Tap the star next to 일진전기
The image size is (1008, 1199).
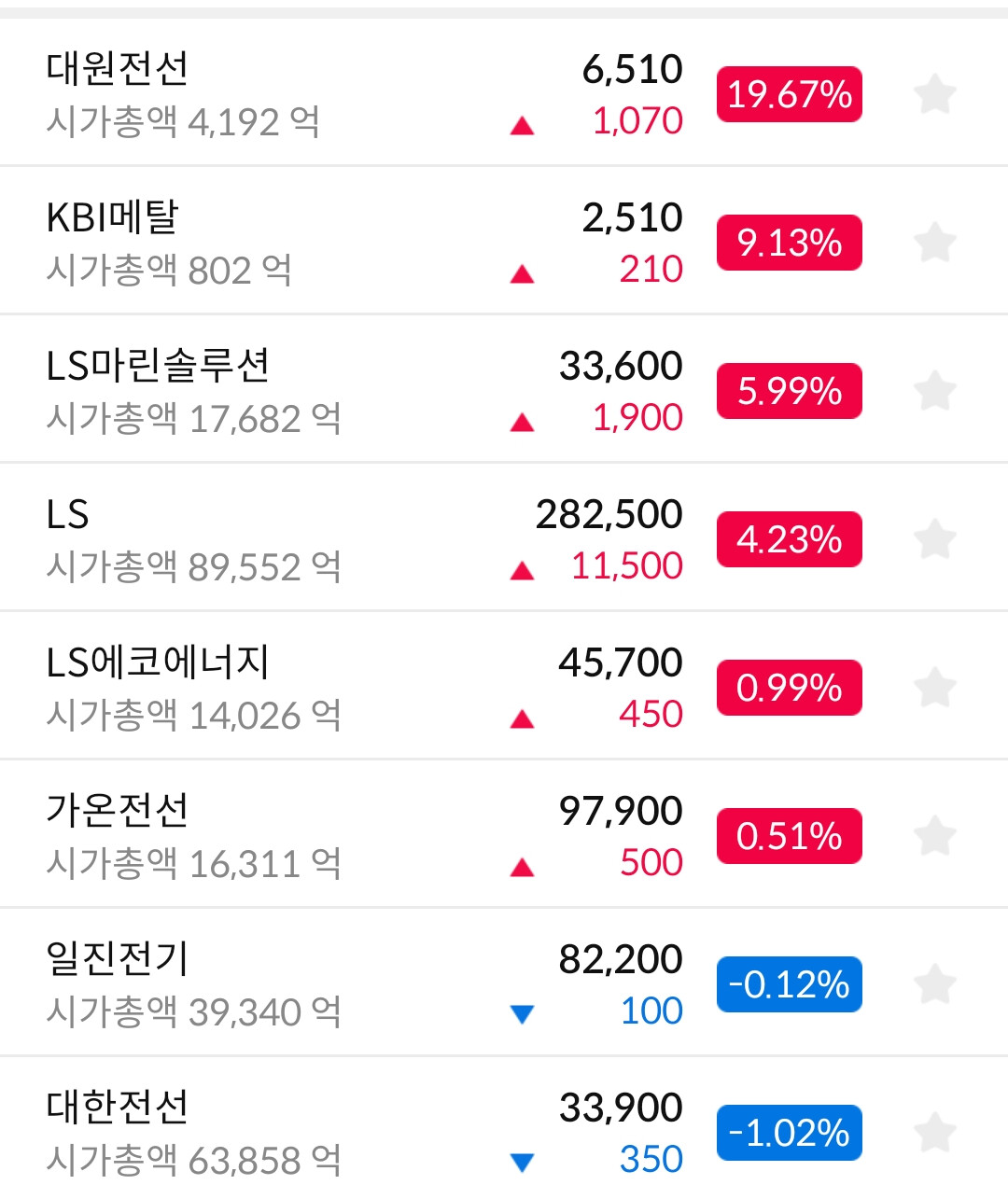pos(934,983)
